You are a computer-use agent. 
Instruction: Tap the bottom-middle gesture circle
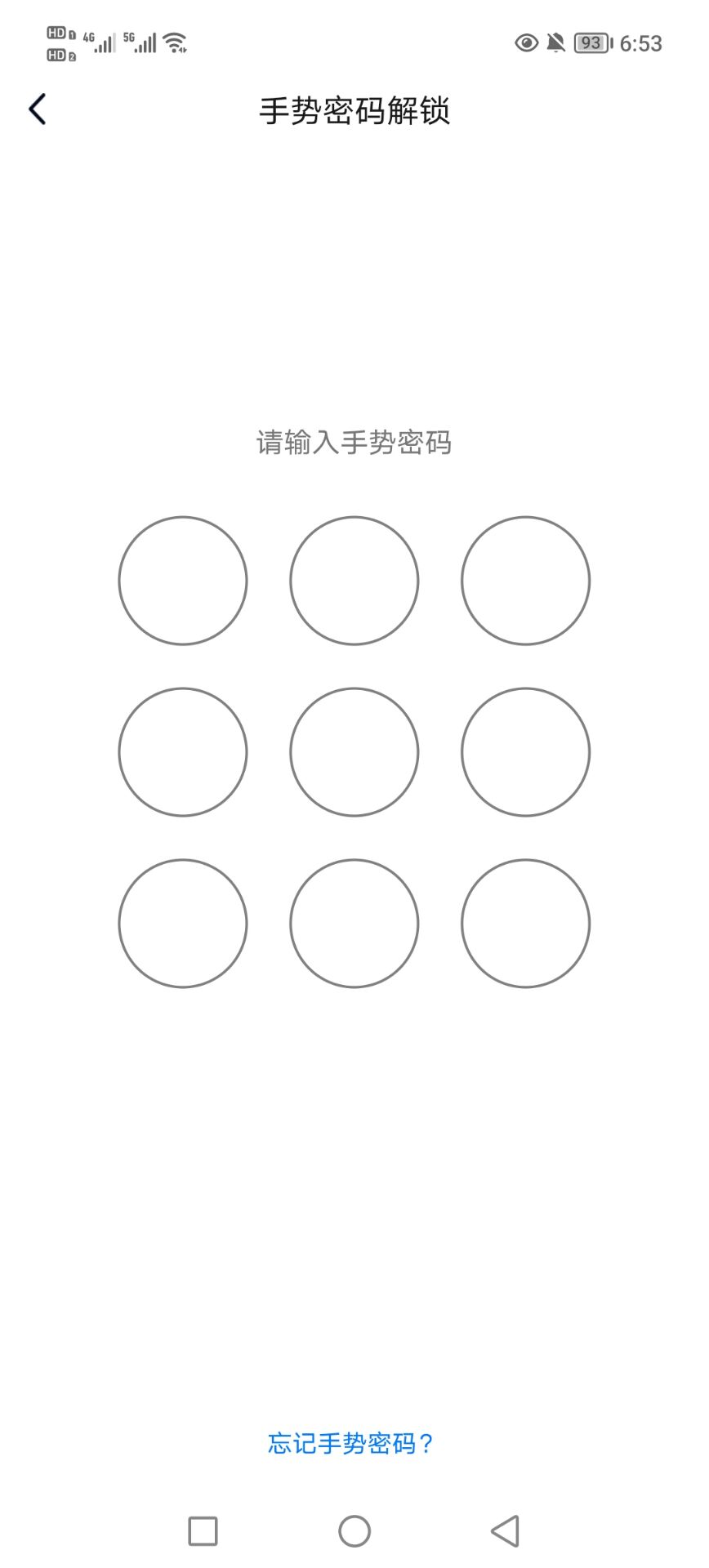354,923
